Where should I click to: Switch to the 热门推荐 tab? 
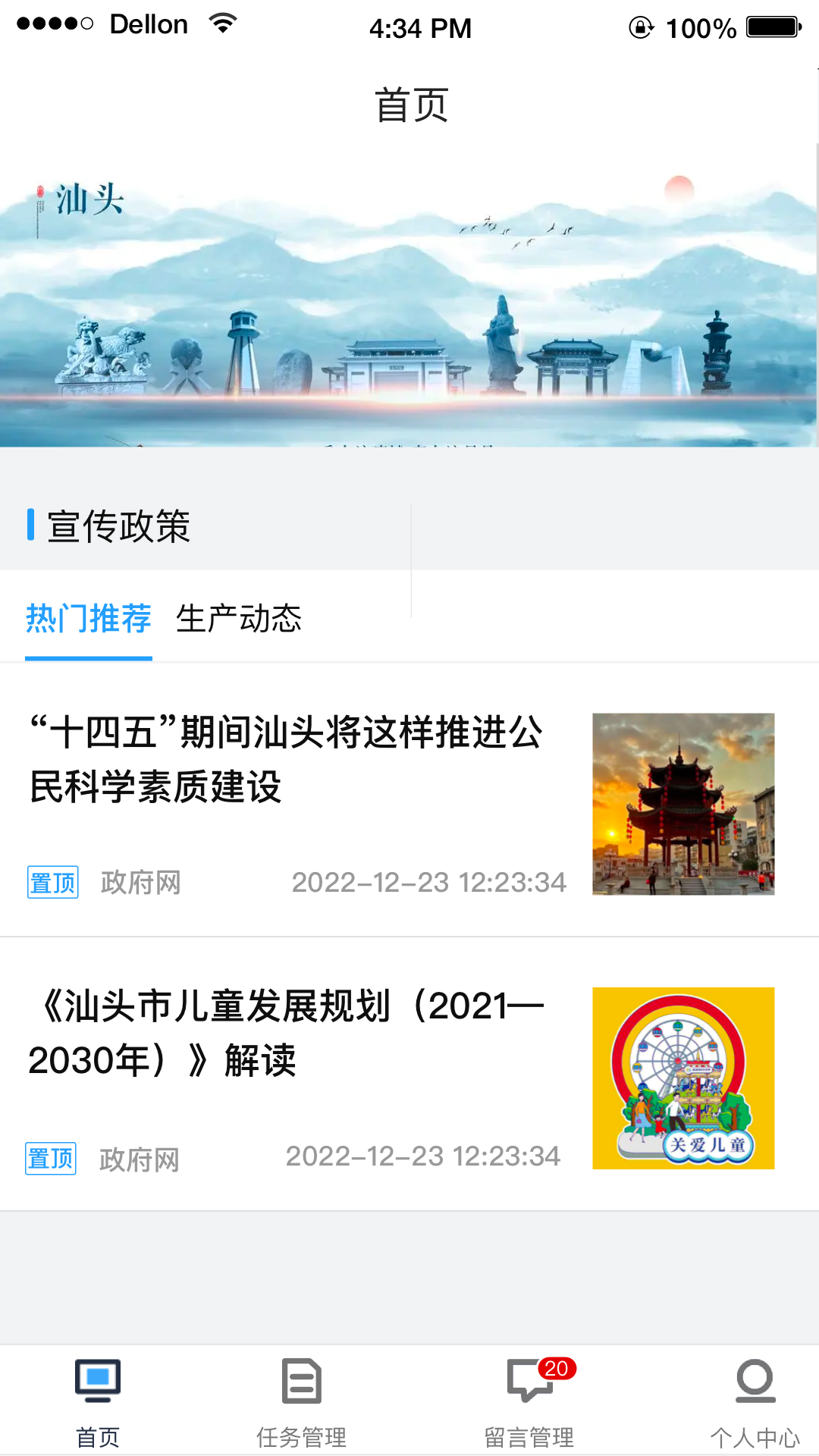[89, 619]
